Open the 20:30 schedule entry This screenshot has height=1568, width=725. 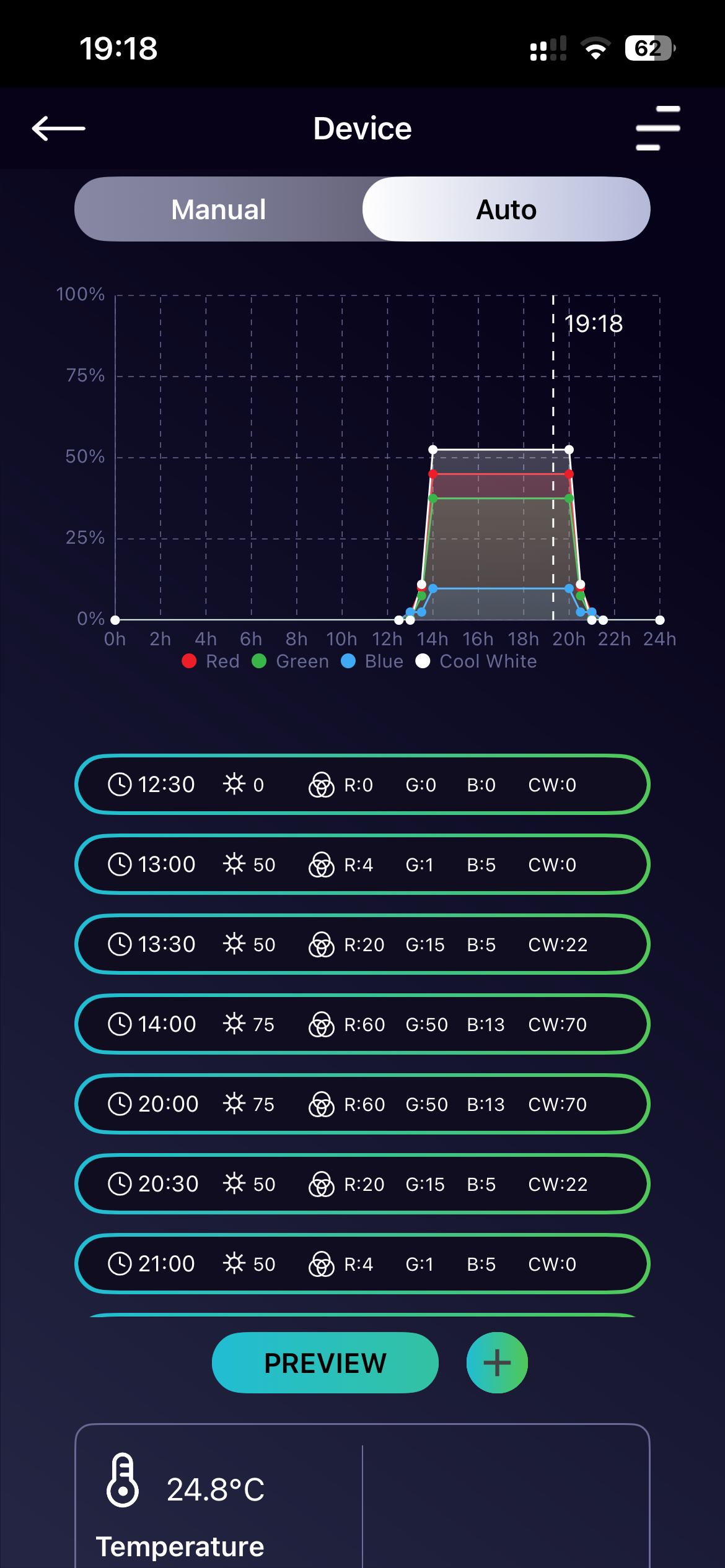click(362, 1184)
